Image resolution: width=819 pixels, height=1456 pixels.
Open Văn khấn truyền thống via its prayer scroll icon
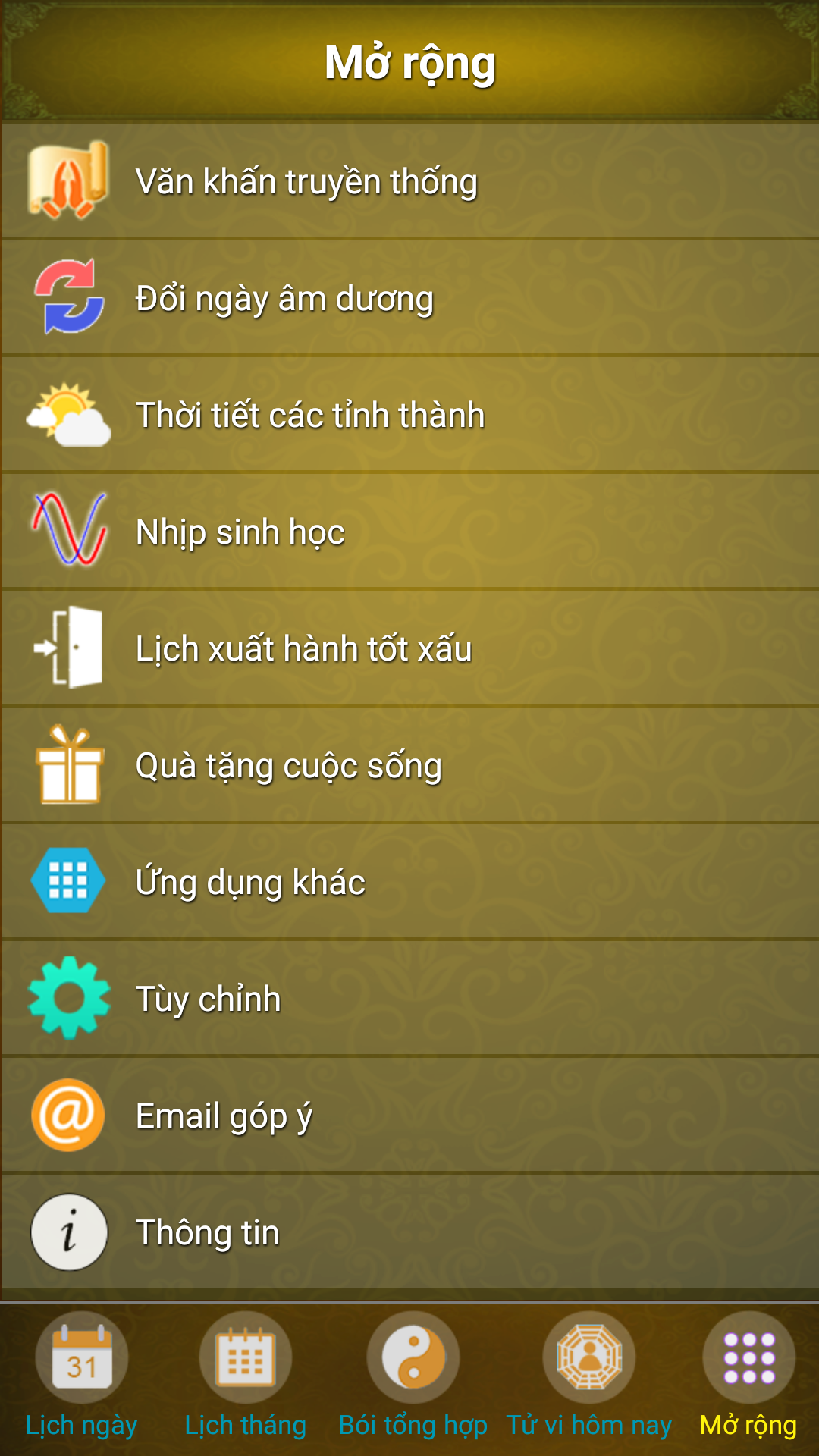(67, 180)
